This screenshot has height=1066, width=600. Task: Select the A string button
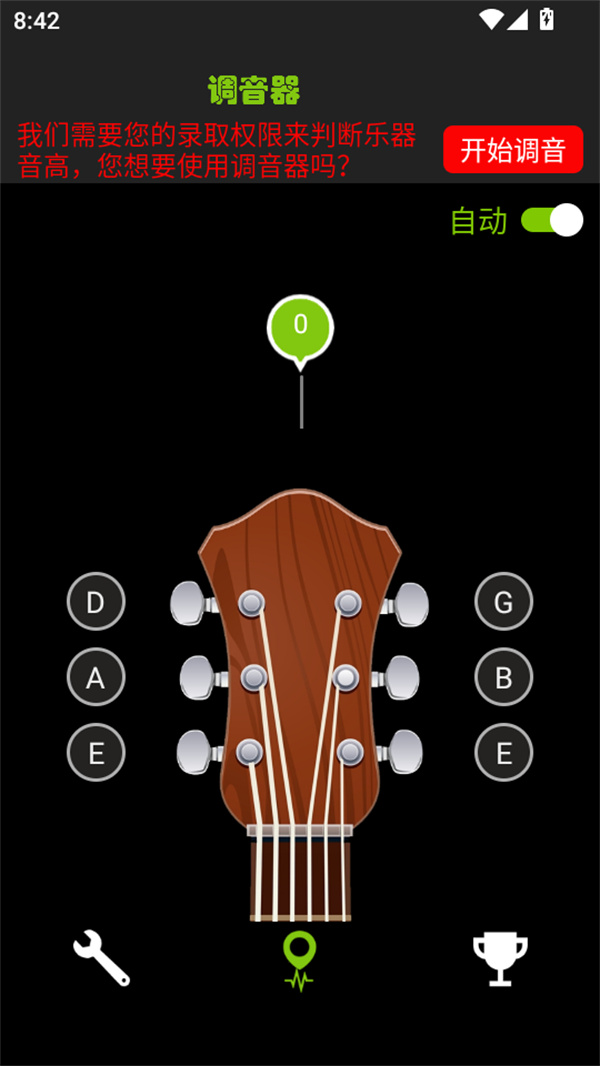[x=96, y=678]
